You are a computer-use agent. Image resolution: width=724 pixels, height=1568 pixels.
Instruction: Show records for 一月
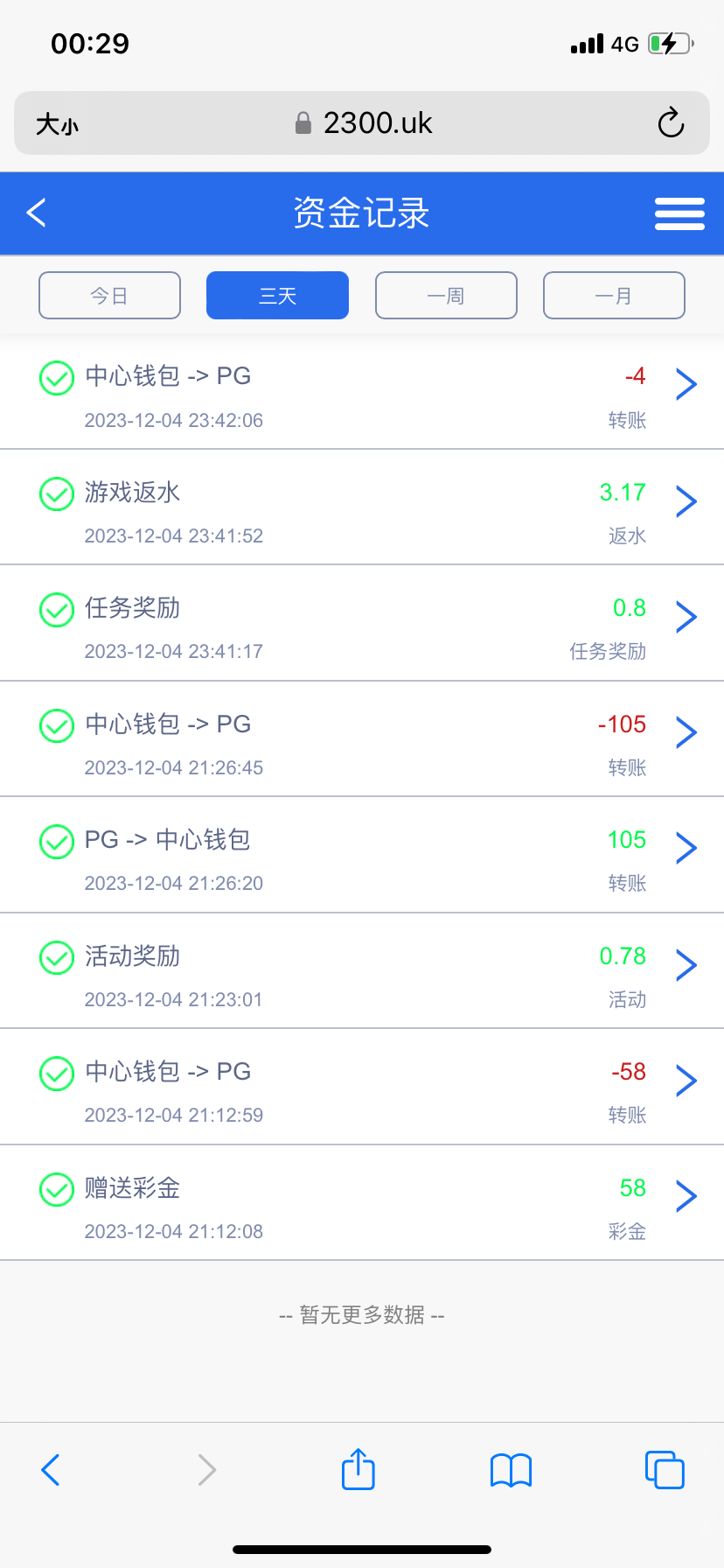click(614, 296)
